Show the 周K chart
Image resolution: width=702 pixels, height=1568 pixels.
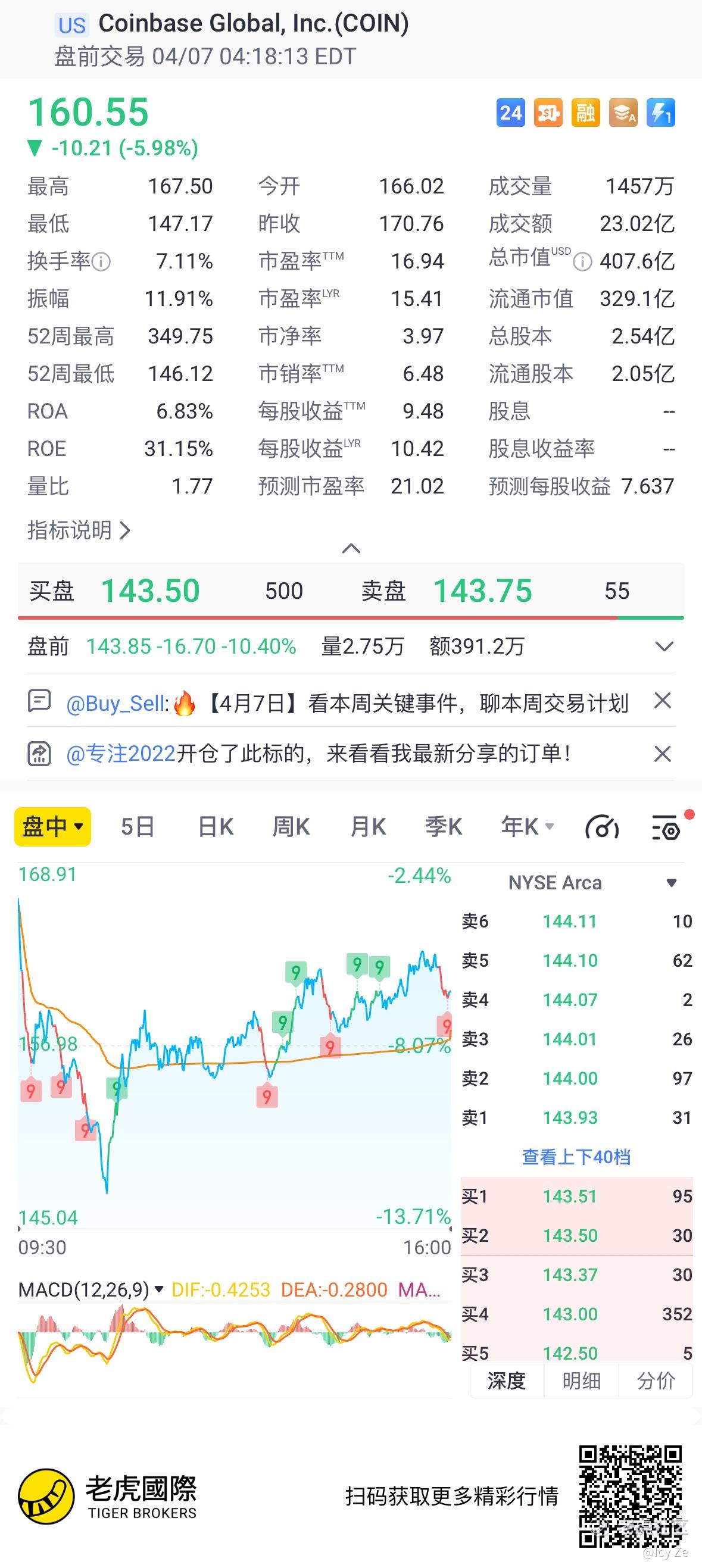pos(291,827)
